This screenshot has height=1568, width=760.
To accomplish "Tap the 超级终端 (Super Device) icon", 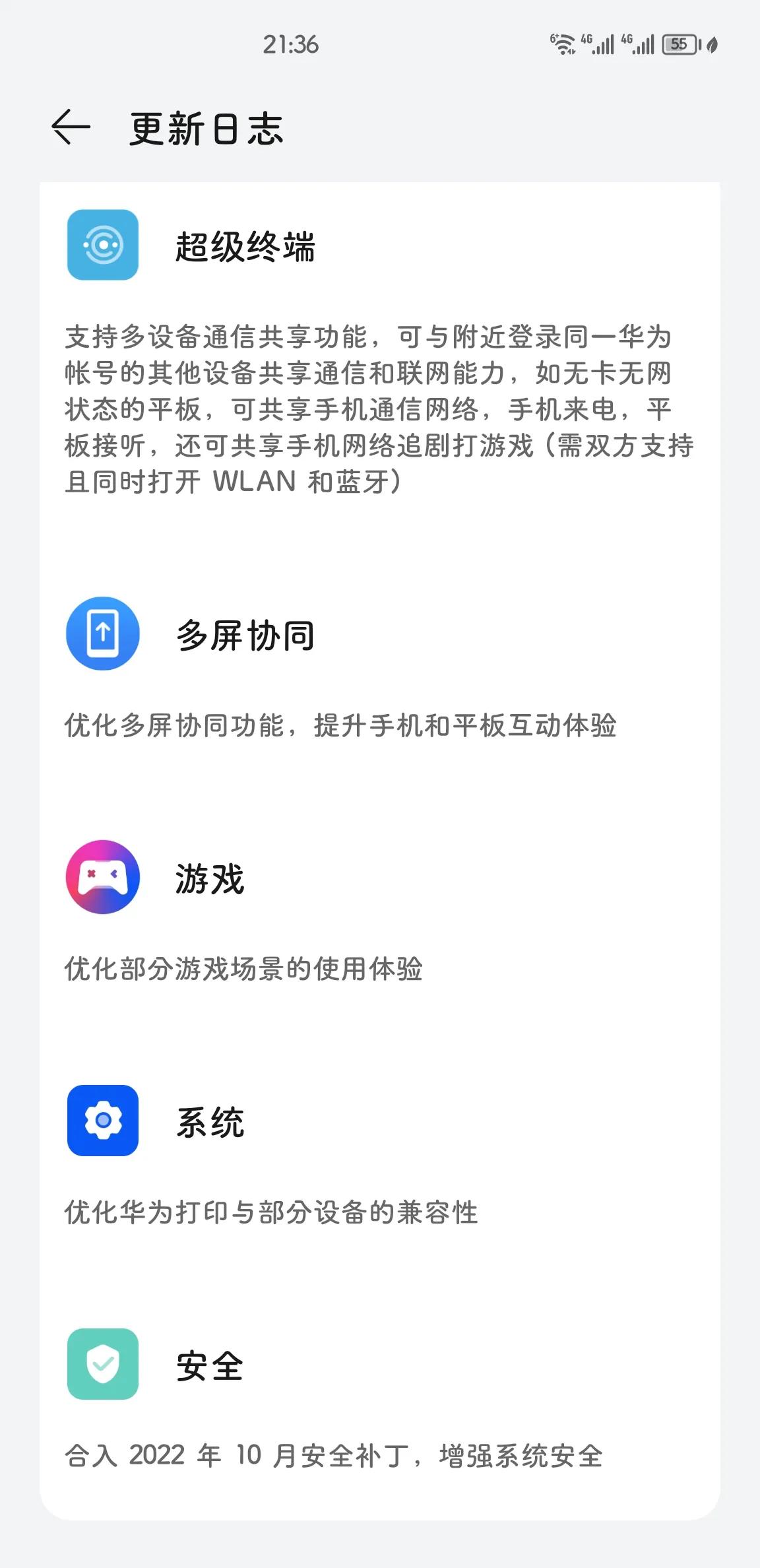I will tap(103, 245).
